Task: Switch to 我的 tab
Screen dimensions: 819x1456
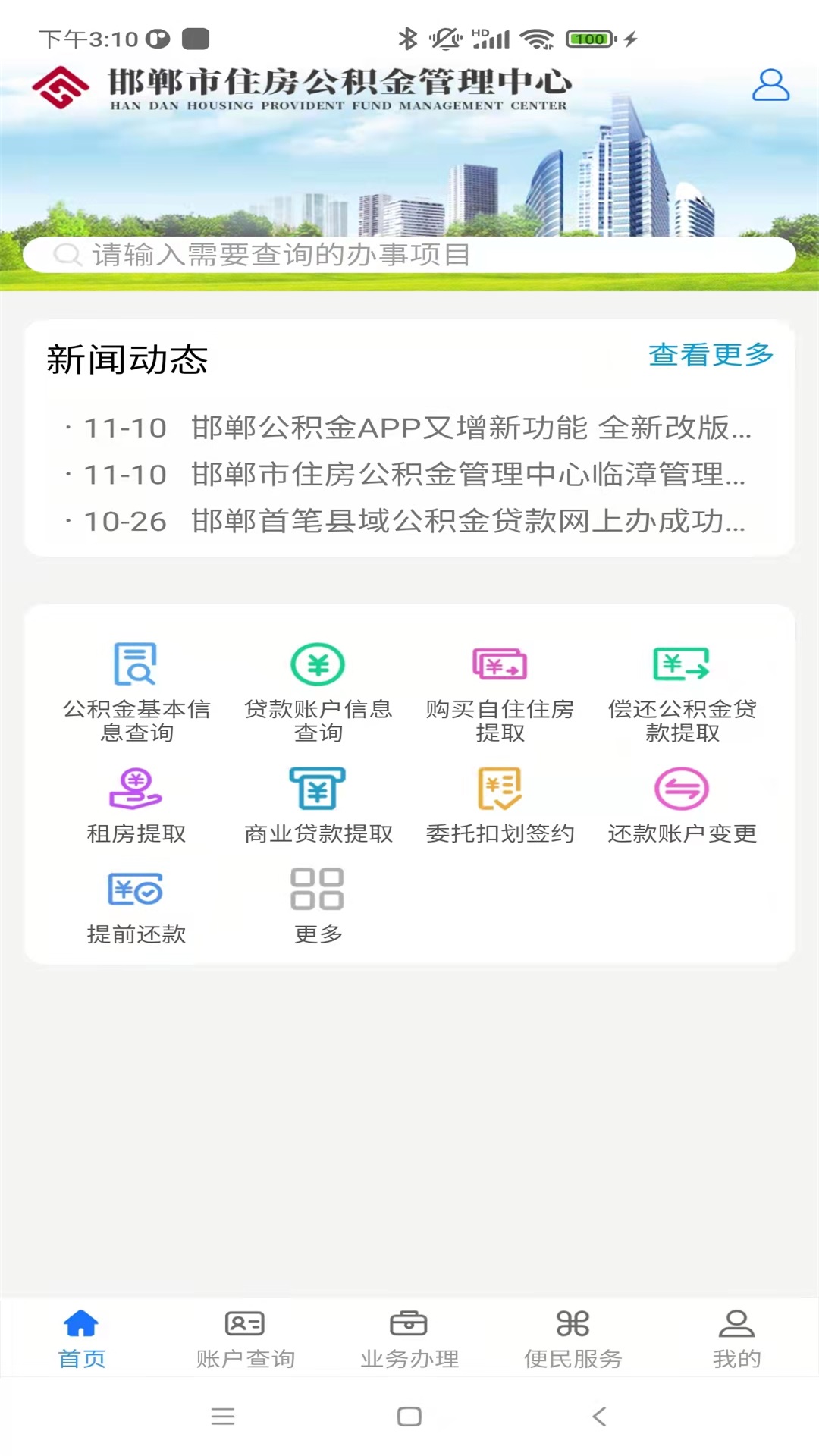Action: coord(736,1338)
